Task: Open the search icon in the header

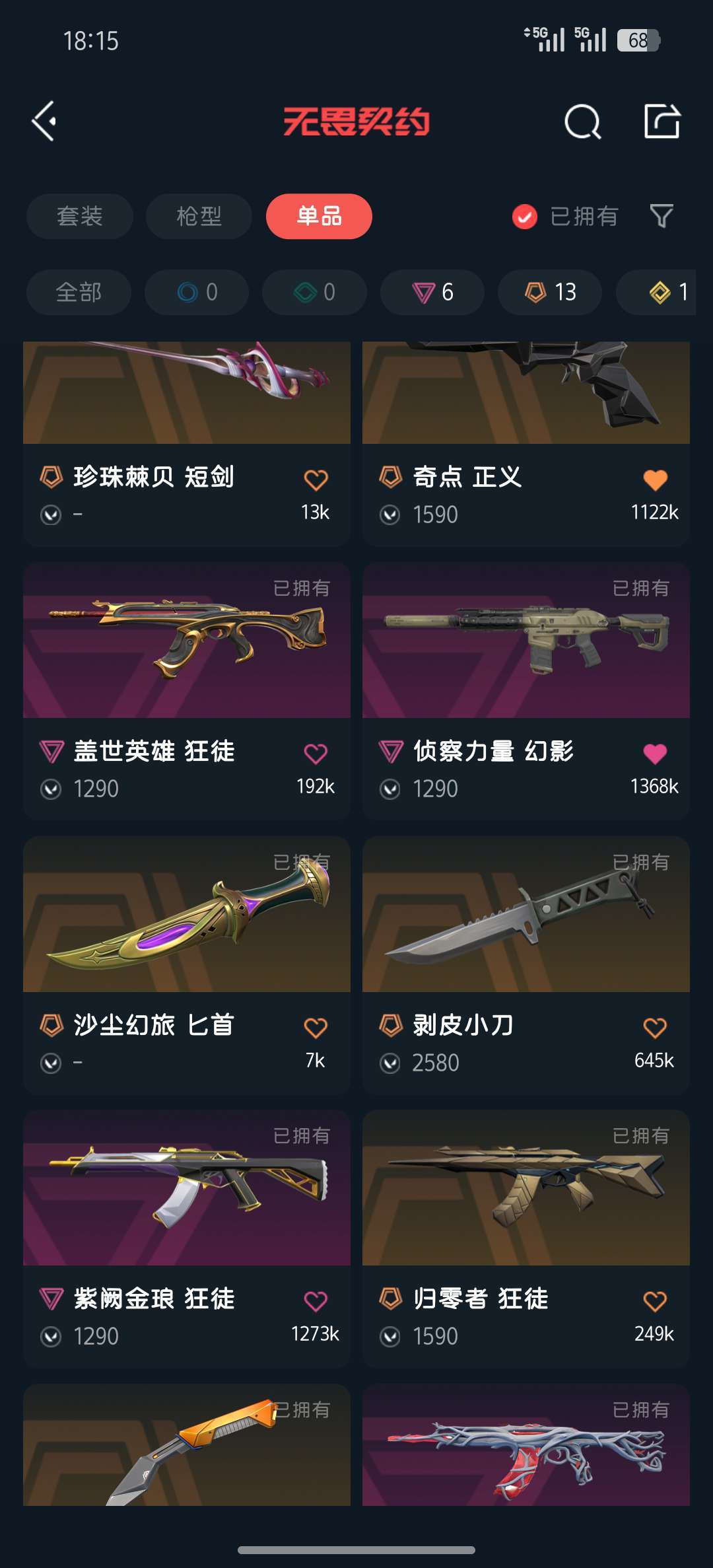Action: [583, 122]
